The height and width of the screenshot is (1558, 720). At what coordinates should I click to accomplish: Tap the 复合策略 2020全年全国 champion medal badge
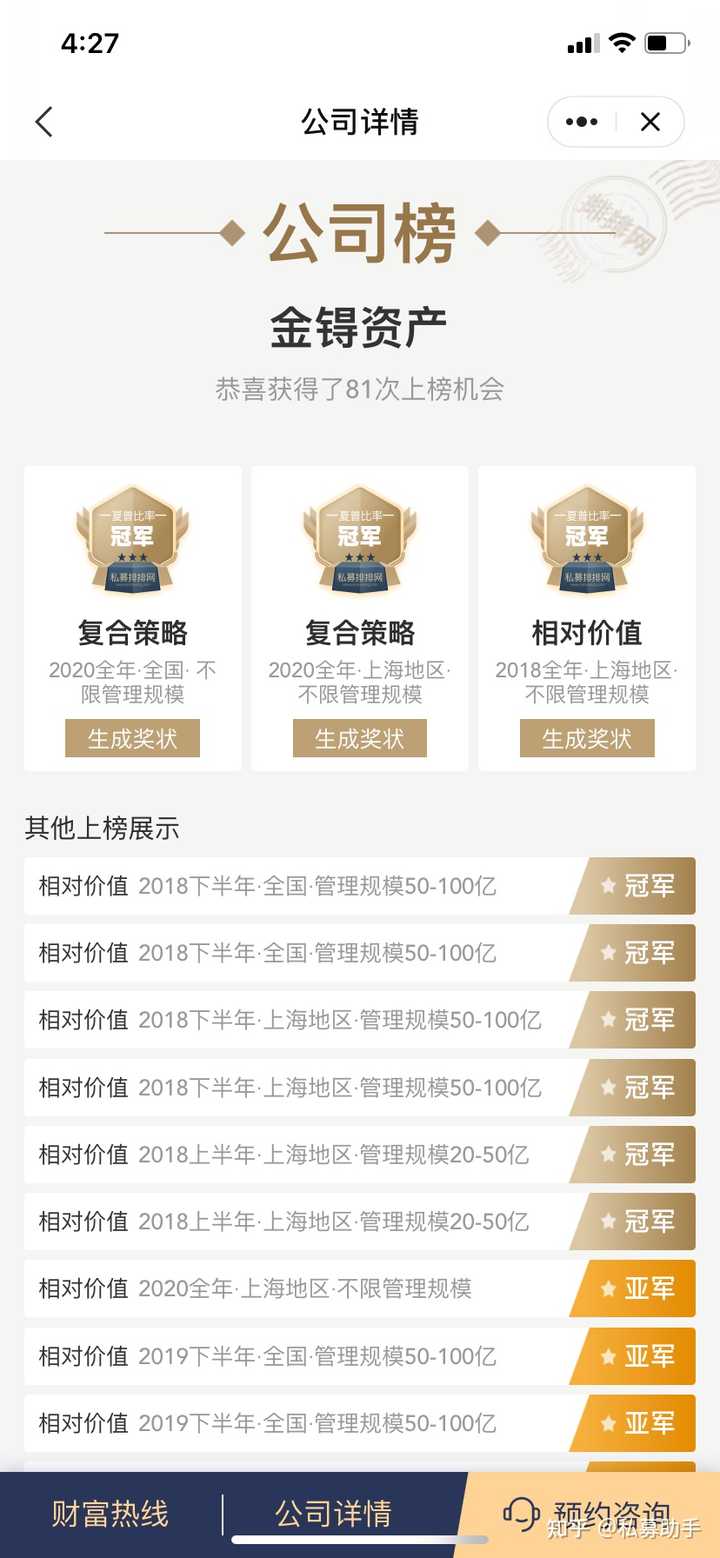point(132,537)
